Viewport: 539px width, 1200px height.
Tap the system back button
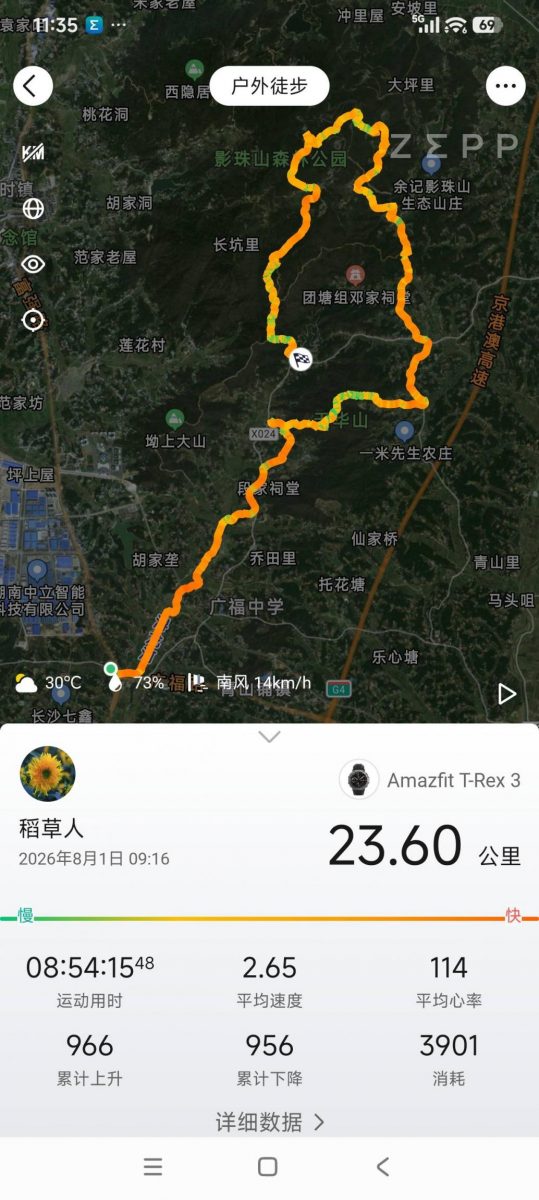click(x=383, y=1166)
